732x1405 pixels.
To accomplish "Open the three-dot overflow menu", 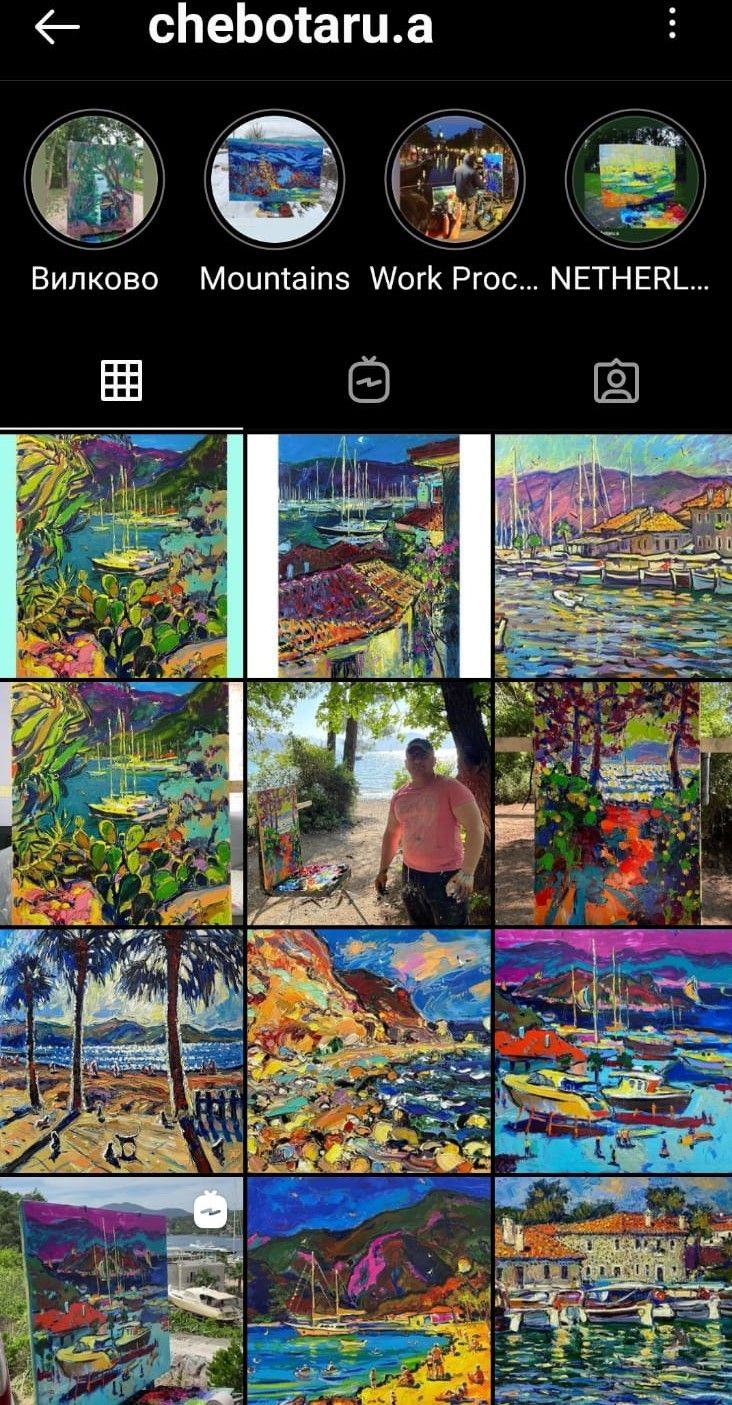I will click(672, 24).
